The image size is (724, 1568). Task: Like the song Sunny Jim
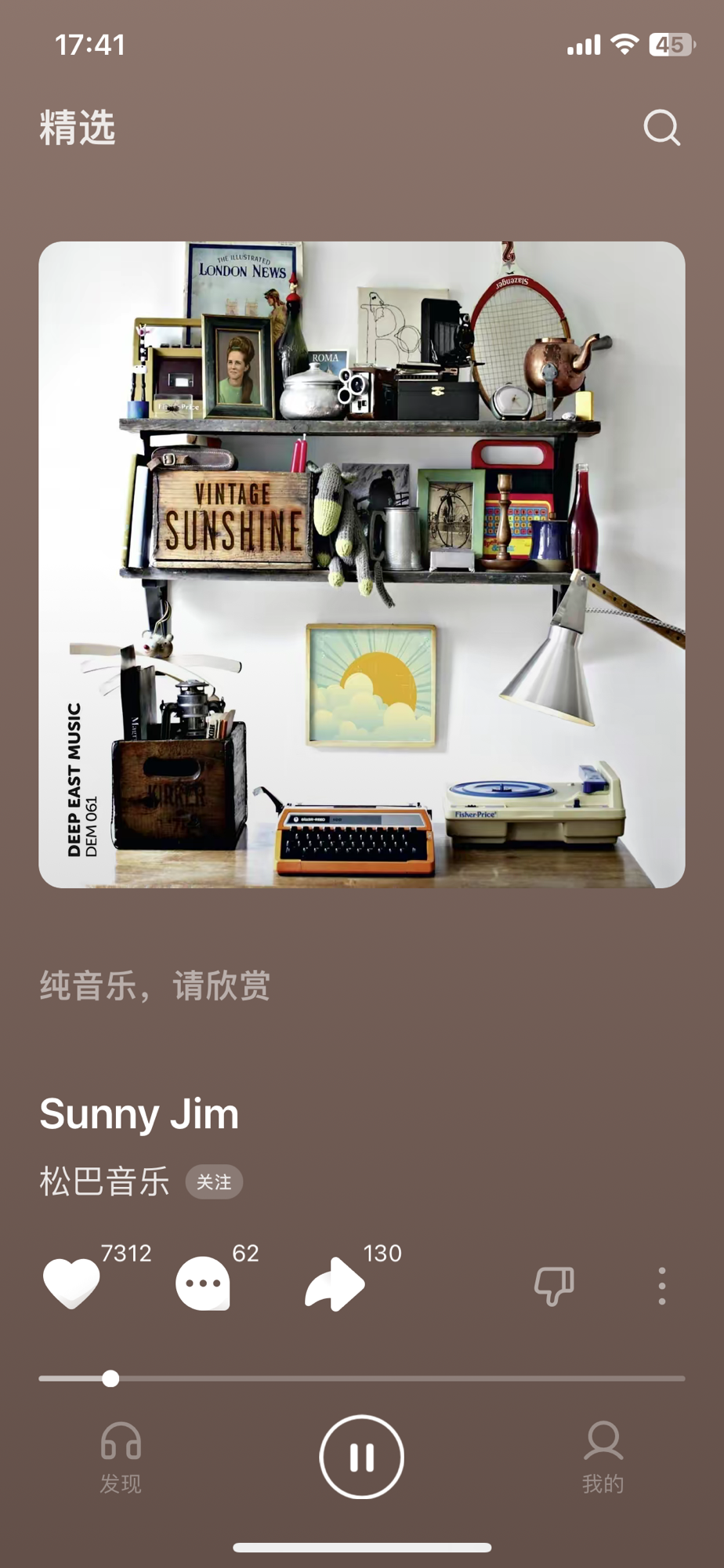click(x=71, y=1283)
